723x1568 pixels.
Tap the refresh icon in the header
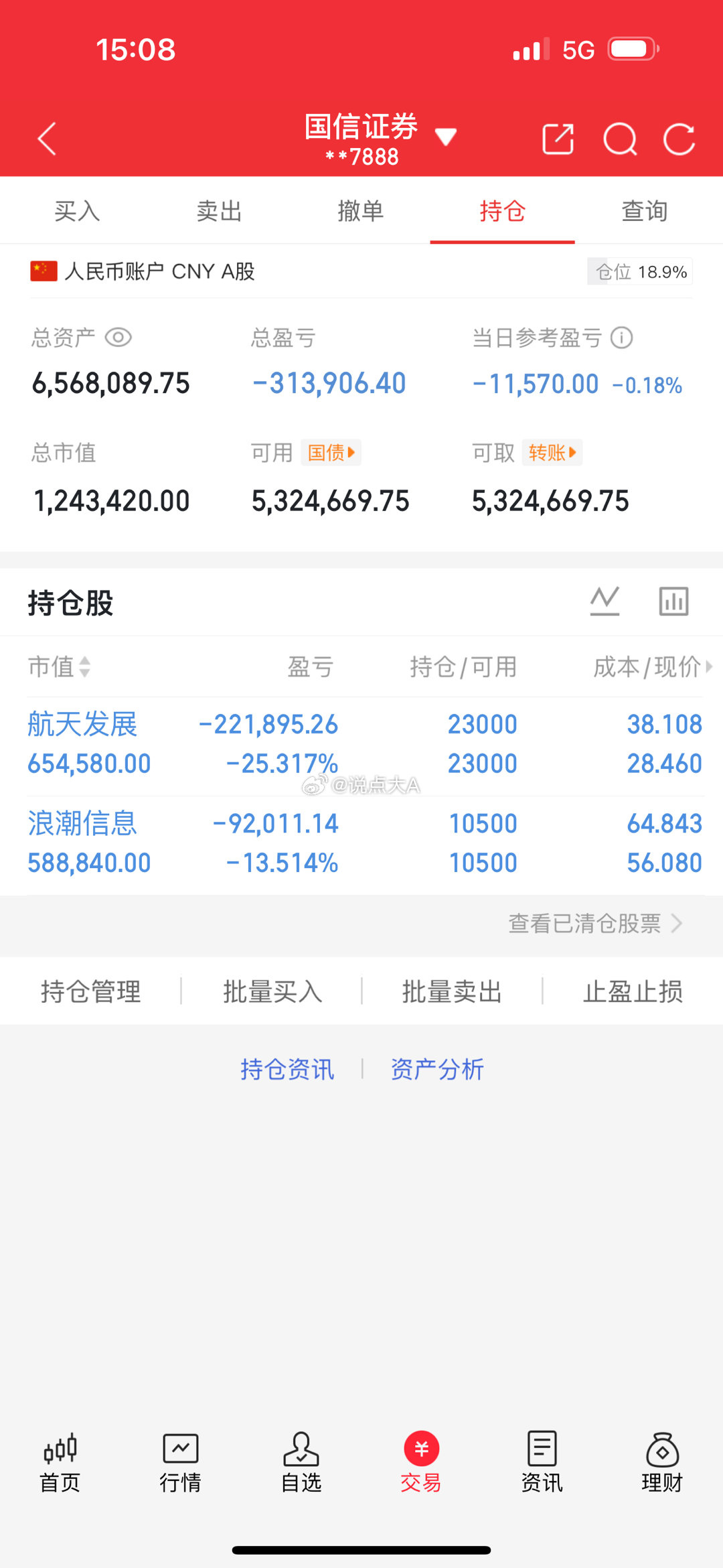(x=680, y=139)
